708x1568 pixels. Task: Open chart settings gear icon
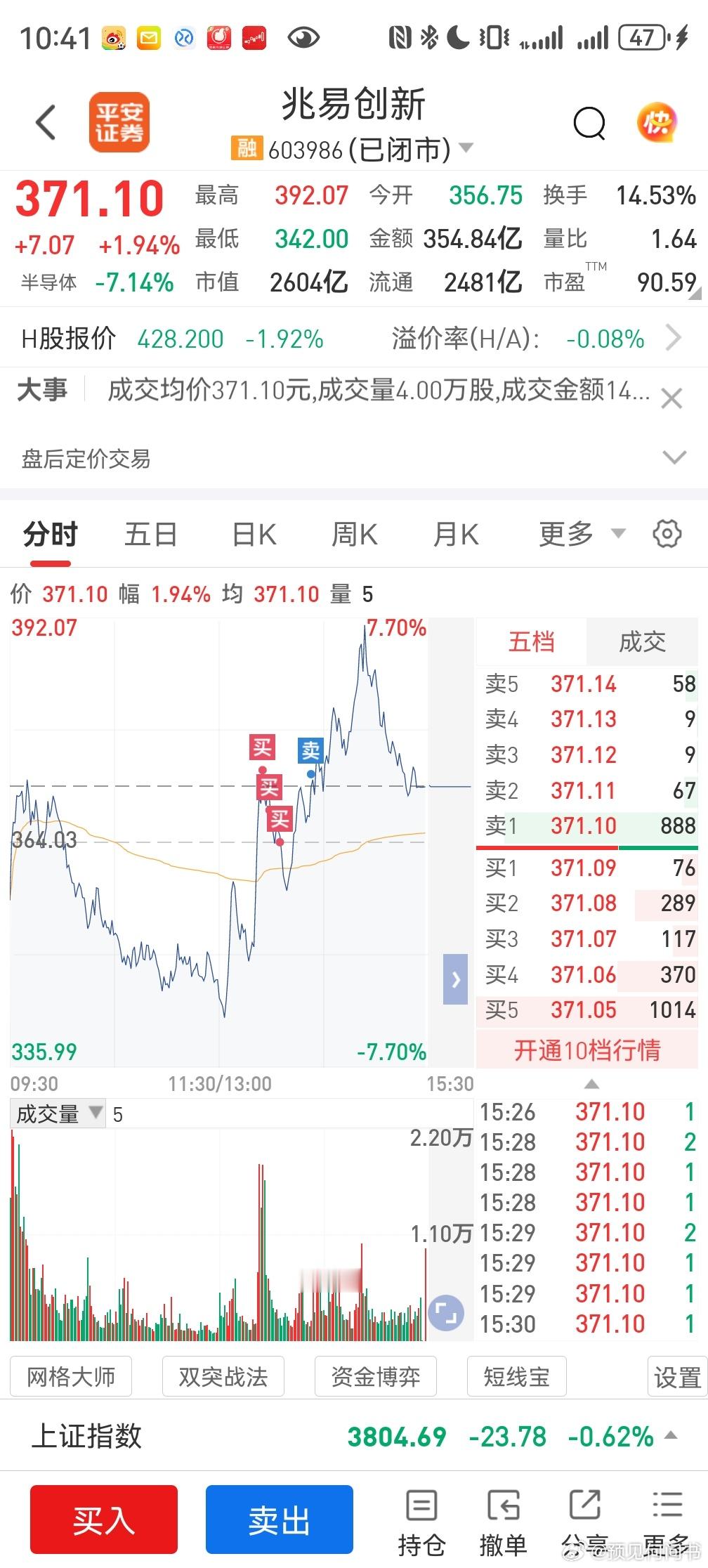pyautogui.click(x=667, y=534)
